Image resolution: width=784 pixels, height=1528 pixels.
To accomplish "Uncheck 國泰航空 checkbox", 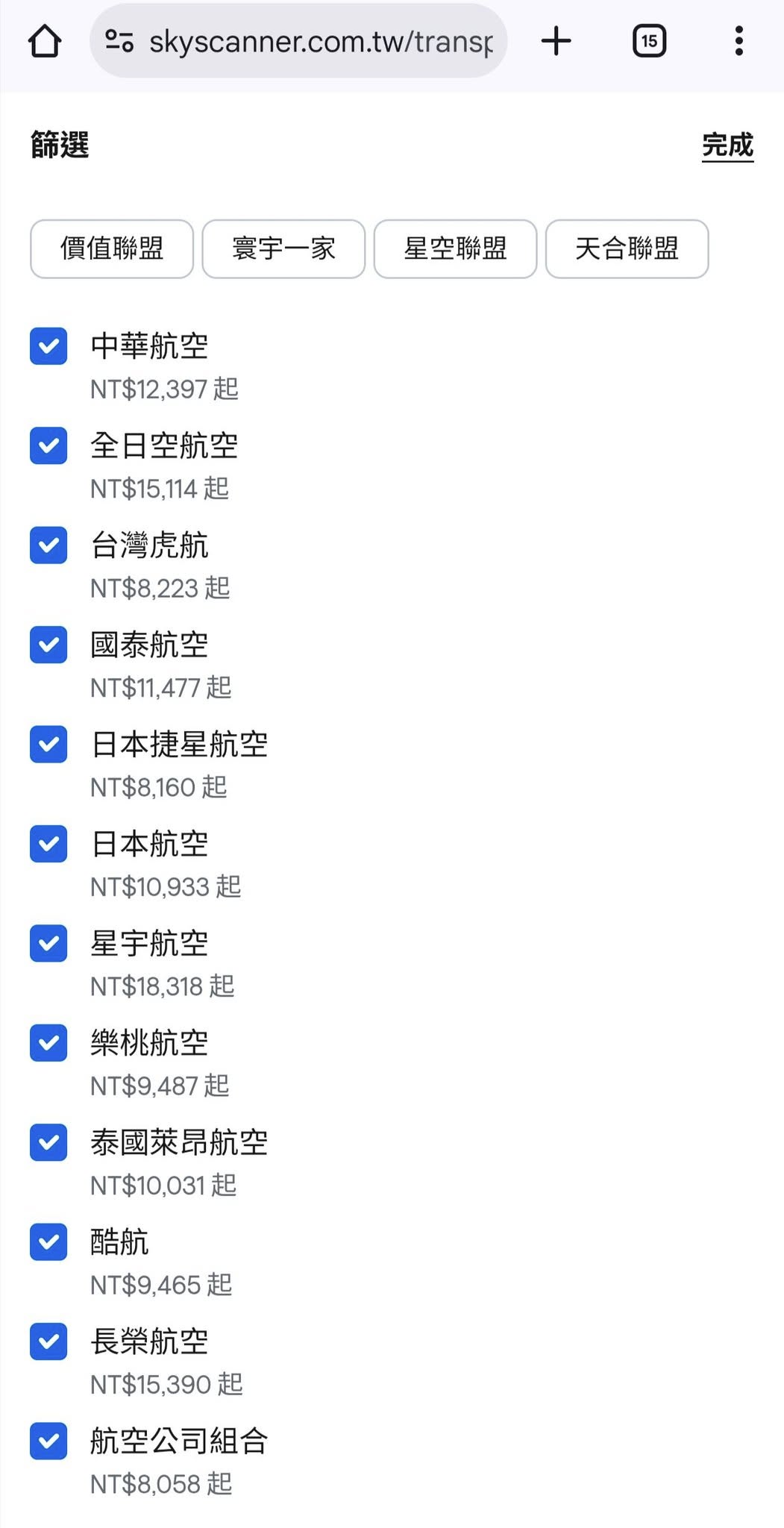I will [48, 645].
